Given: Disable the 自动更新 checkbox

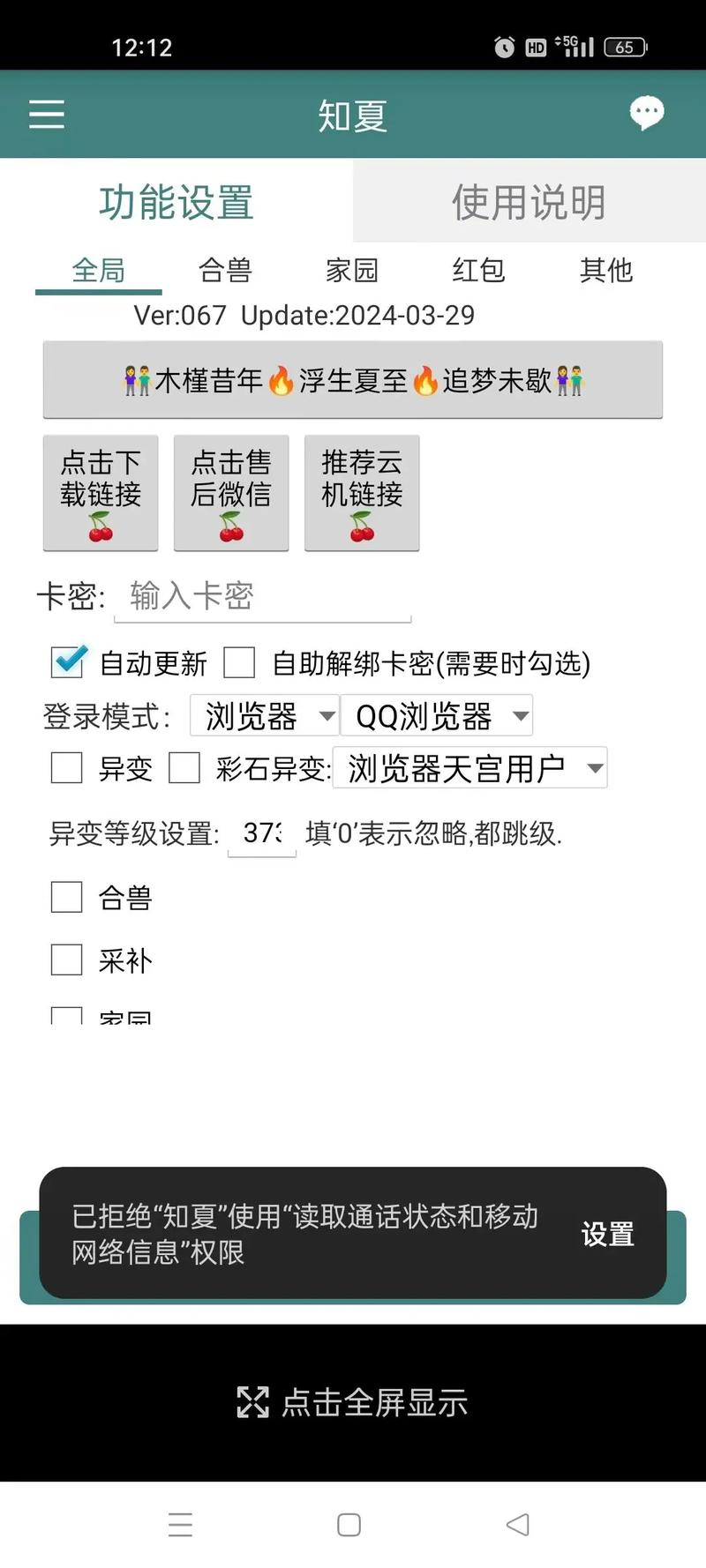Looking at the screenshot, I should click(68, 663).
